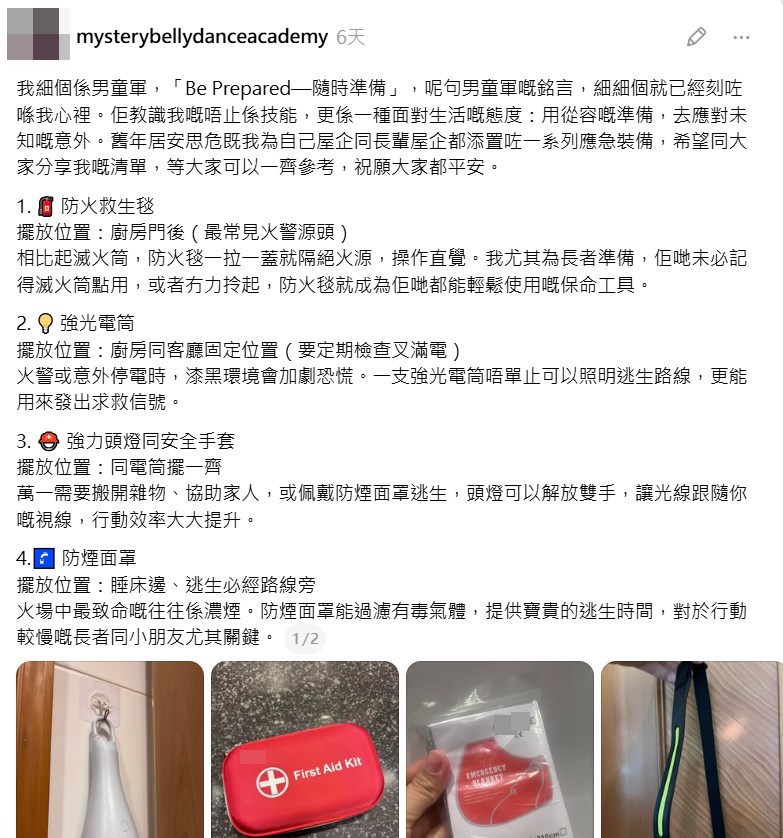View the First Aid Kit photo
783x838 pixels.
coord(305,749)
